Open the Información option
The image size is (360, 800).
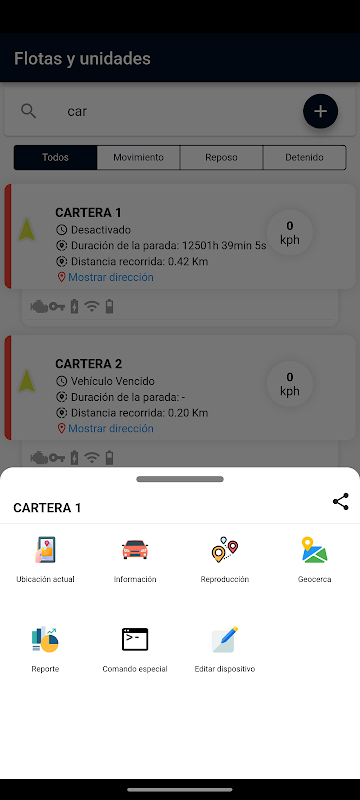(135, 559)
